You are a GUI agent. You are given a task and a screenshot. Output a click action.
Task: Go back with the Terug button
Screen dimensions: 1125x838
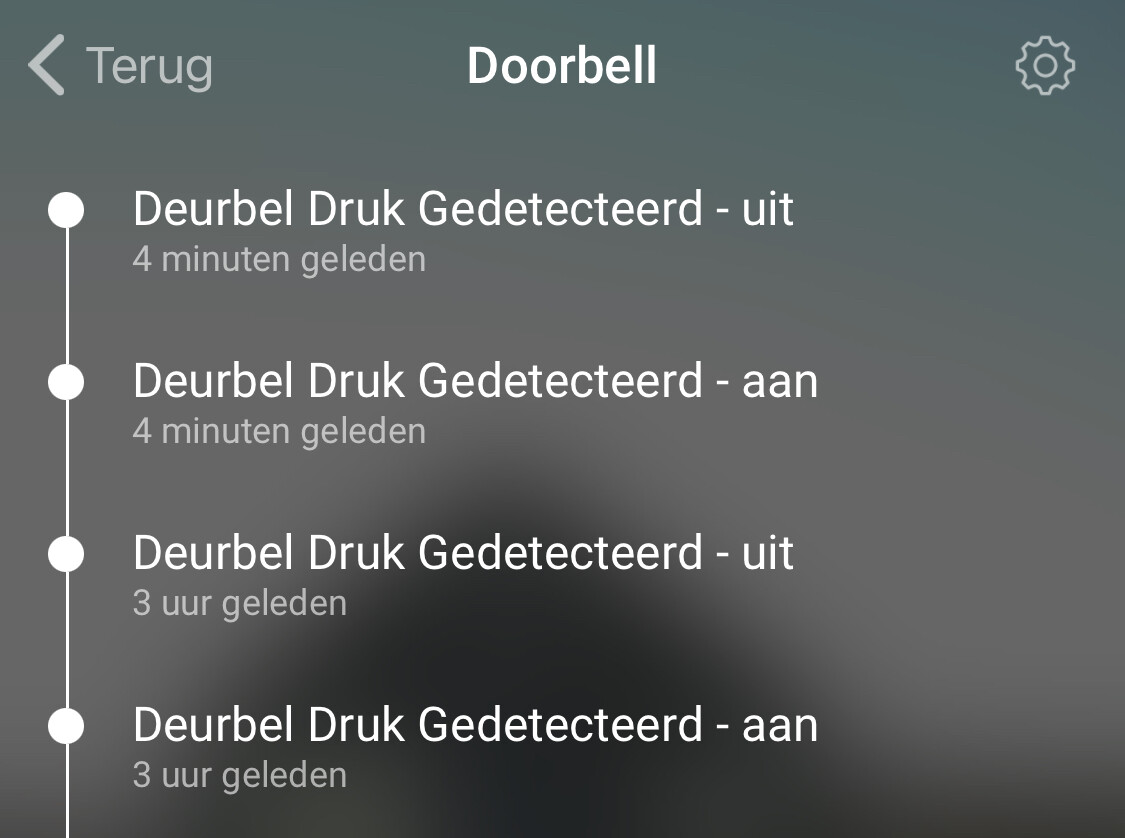tap(120, 66)
